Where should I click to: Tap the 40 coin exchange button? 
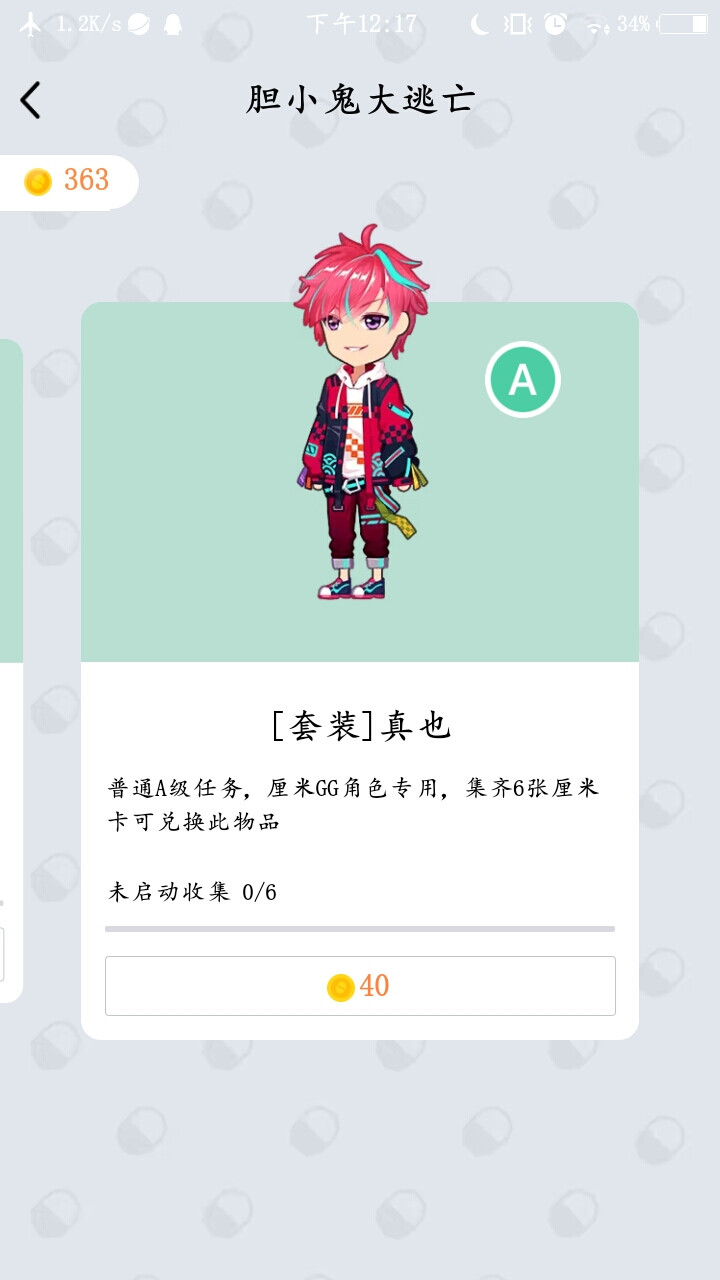point(360,986)
